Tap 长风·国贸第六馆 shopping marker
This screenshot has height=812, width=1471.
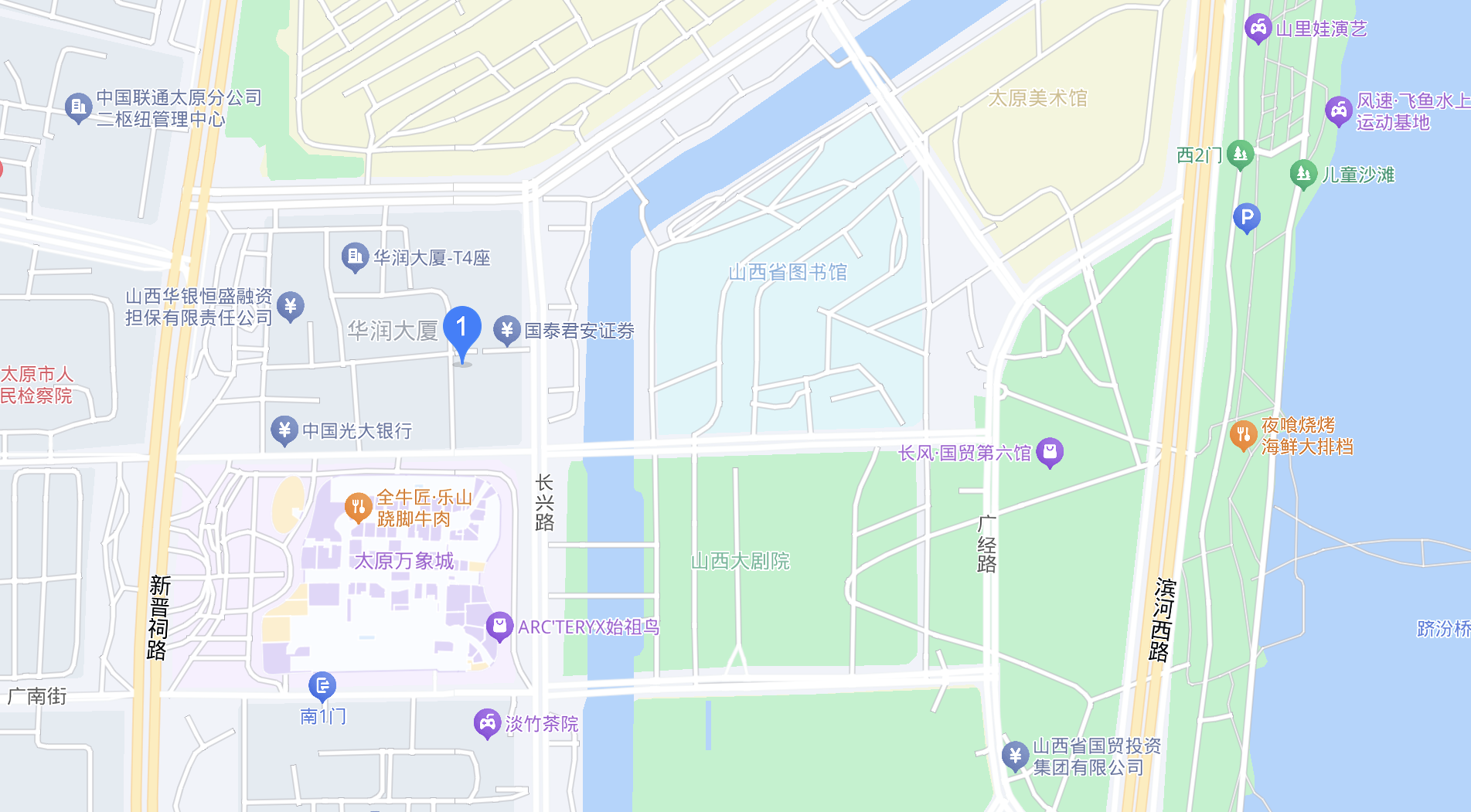tap(1050, 453)
